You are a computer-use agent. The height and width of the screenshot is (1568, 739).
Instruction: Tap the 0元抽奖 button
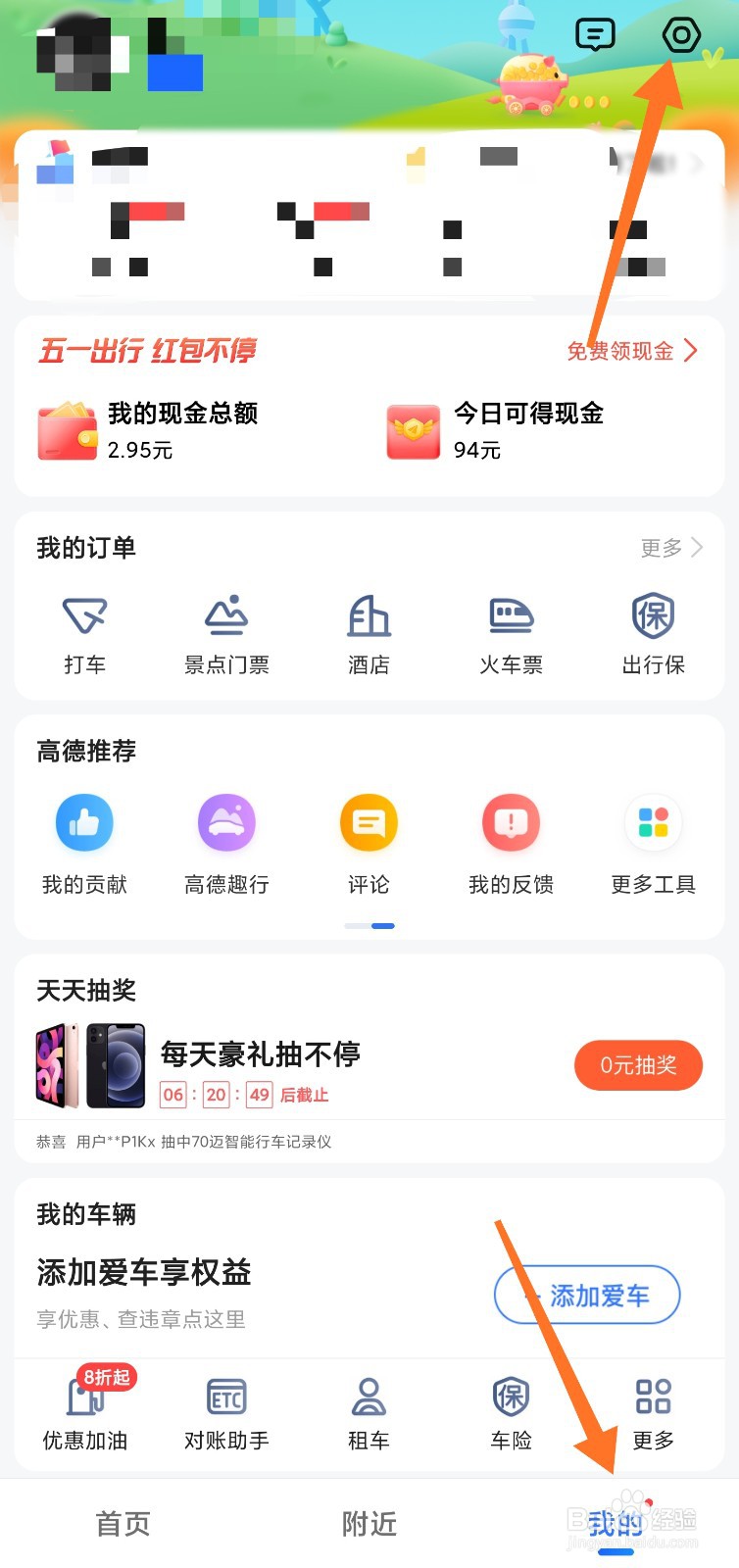pos(638,1065)
